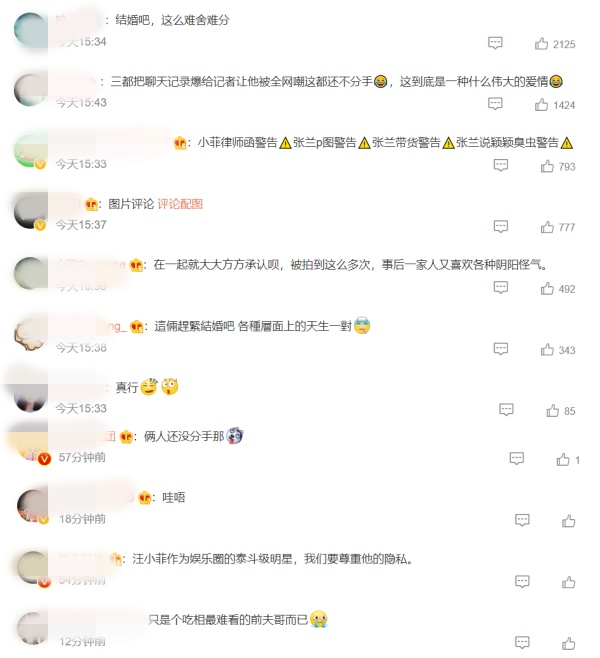This screenshot has width=600, height=658.
Task: Reply to the '真行' comment
Action: pos(506,410)
